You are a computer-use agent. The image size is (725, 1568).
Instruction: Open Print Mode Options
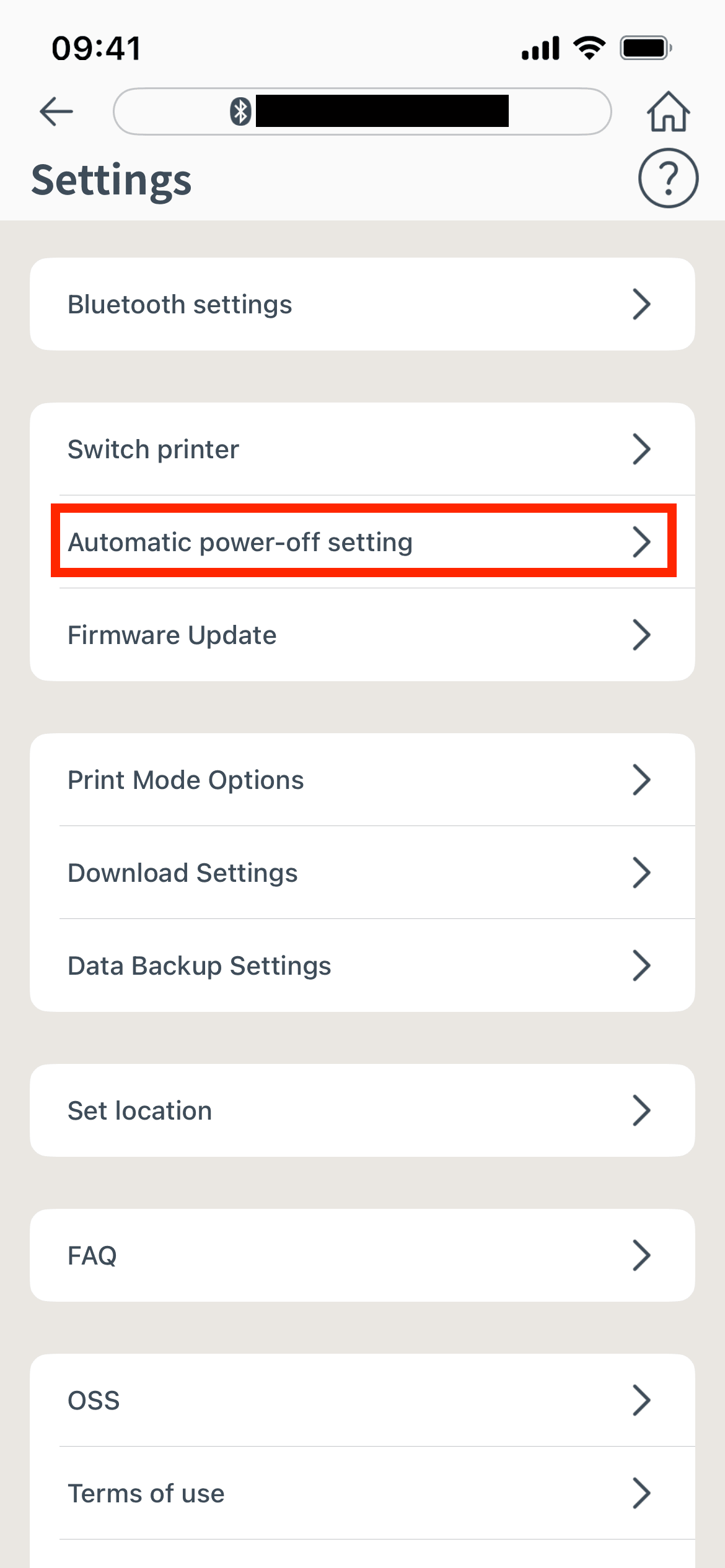coord(362,780)
